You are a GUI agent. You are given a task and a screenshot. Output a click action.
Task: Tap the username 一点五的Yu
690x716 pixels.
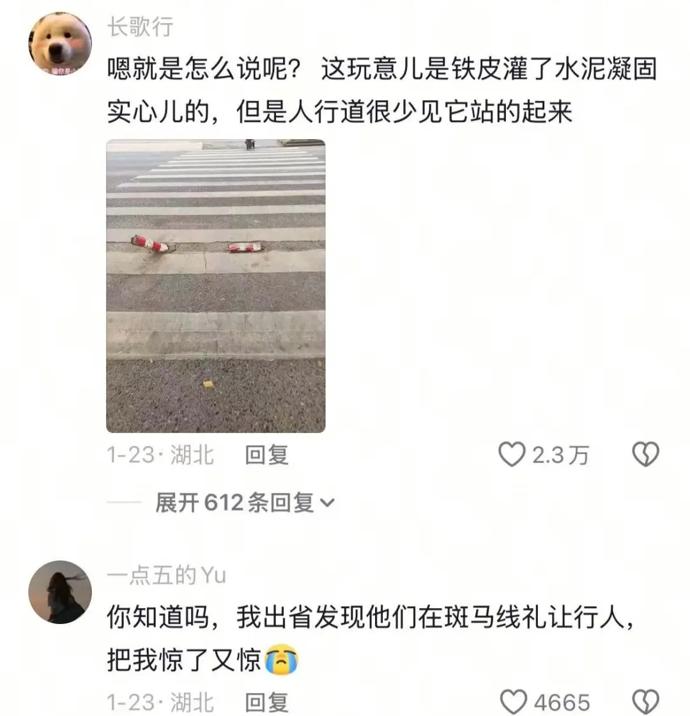(x=166, y=574)
